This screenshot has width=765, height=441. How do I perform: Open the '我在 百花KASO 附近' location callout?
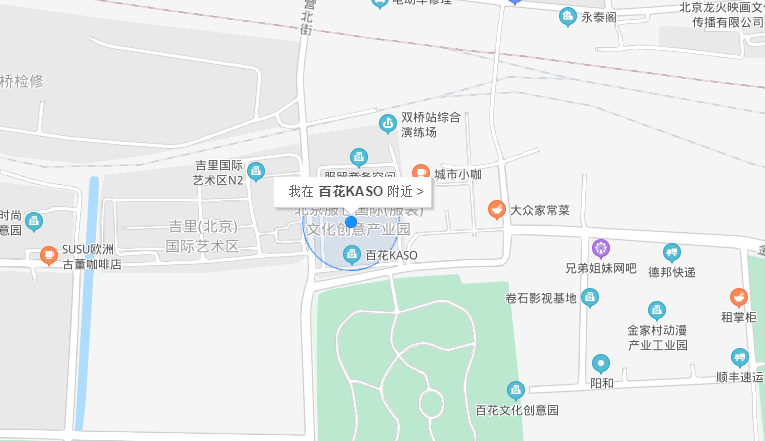[x=354, y=191]
